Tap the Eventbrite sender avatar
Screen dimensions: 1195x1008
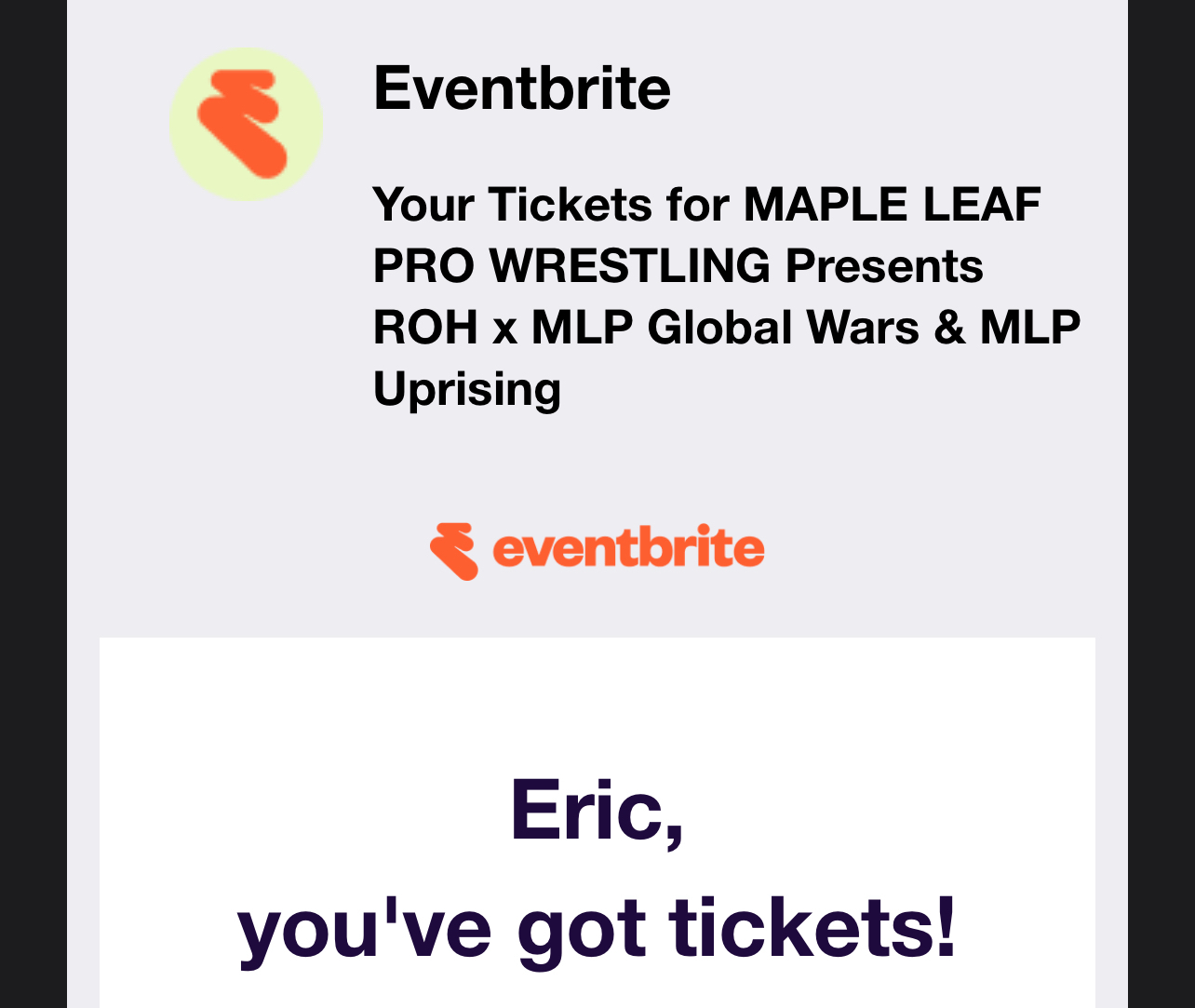(246, 124)
